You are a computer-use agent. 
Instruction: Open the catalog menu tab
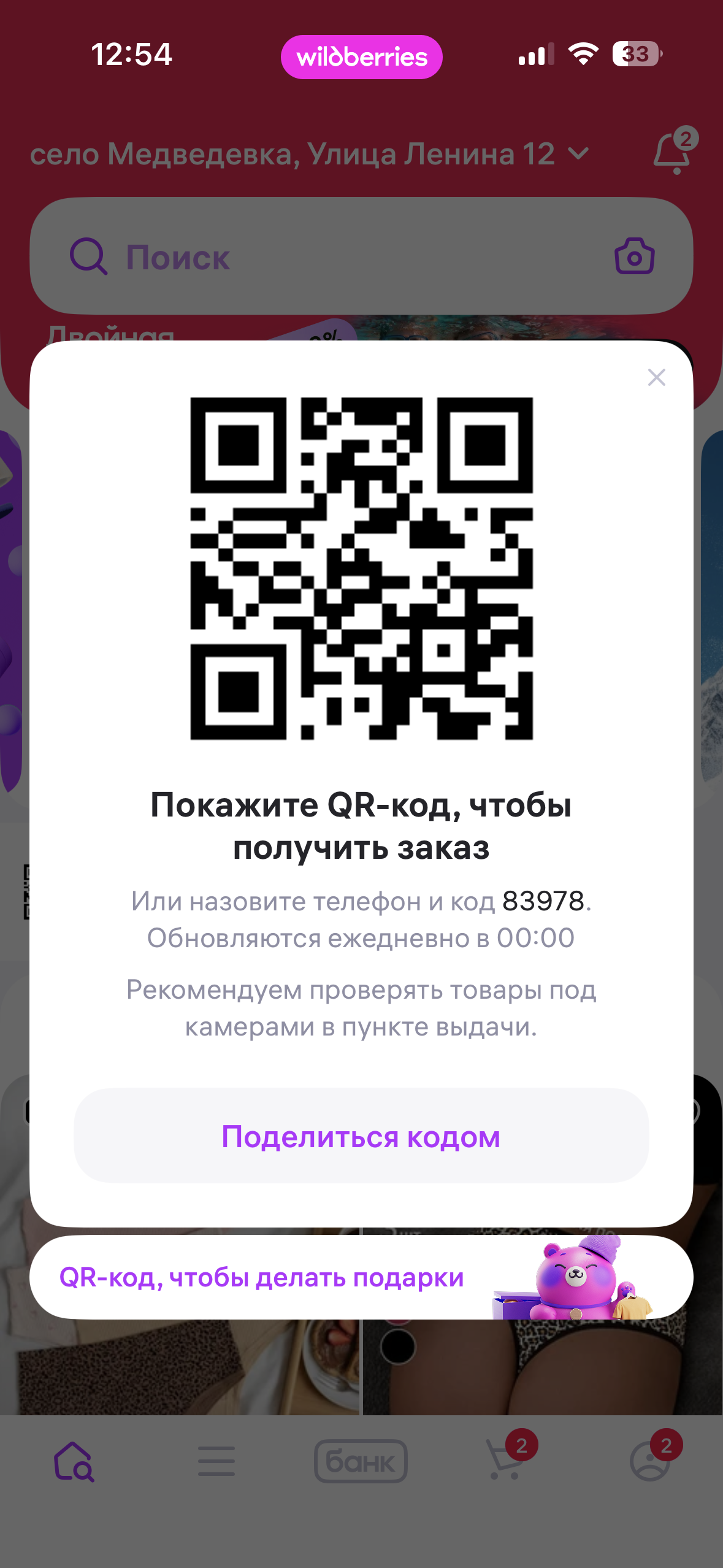[x=216, y=1461]
